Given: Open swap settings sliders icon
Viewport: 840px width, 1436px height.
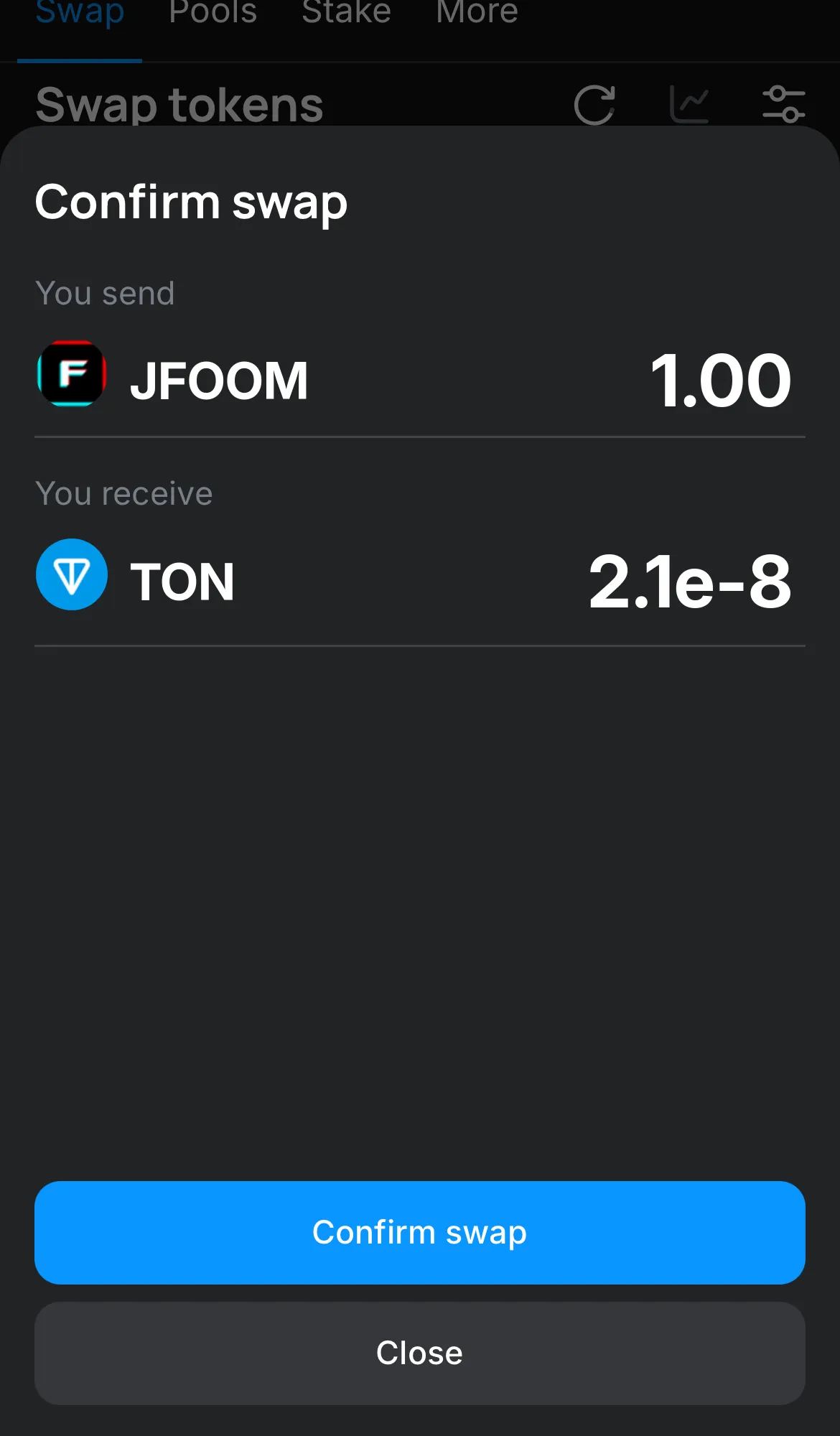Looking at the screenshot, I should click(783, 105).
